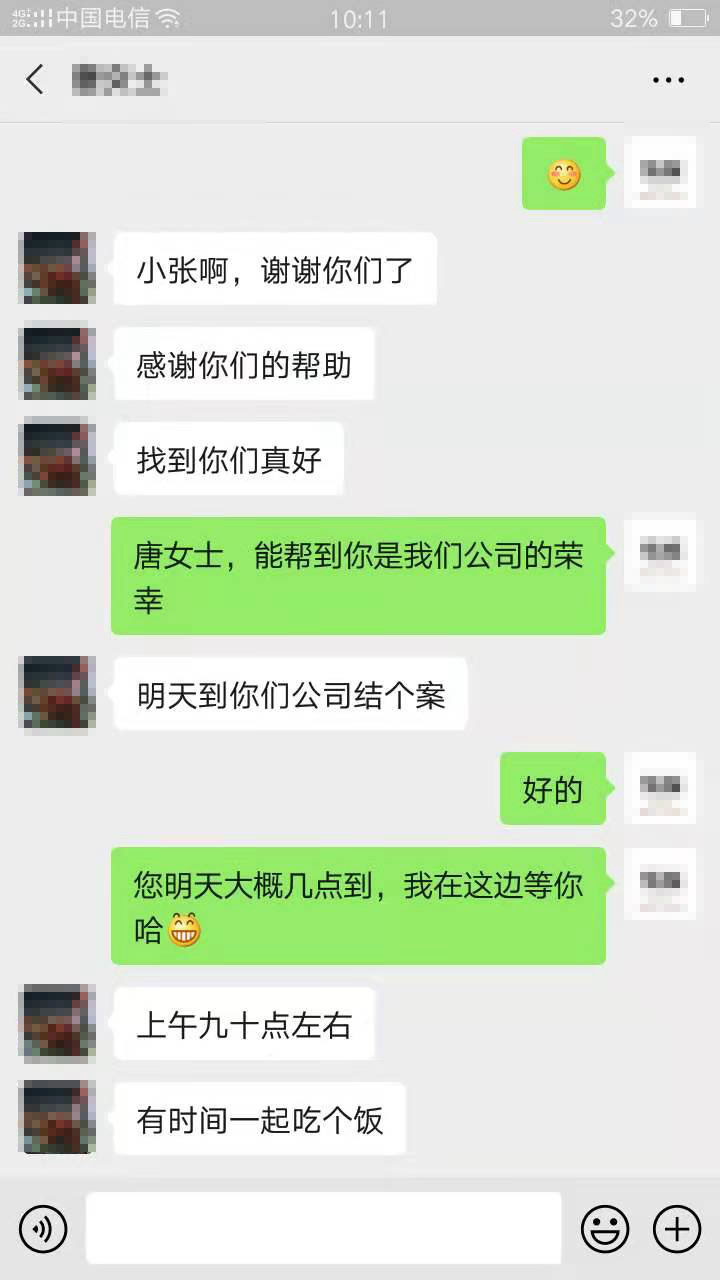The image size is (720, 1280).
Task: Open contact avatar beside 小张啊，谢谢你们了
Action: point(58,268)
